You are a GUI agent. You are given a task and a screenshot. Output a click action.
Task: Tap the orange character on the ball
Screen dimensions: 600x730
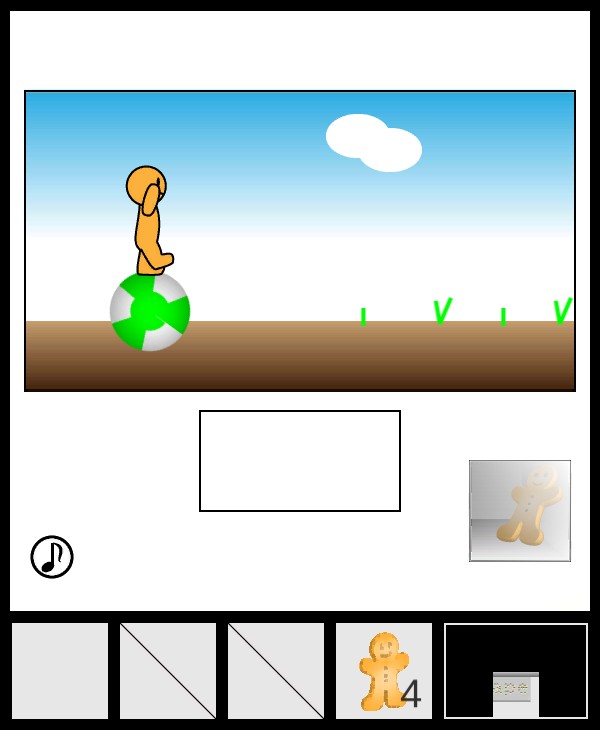148,221
